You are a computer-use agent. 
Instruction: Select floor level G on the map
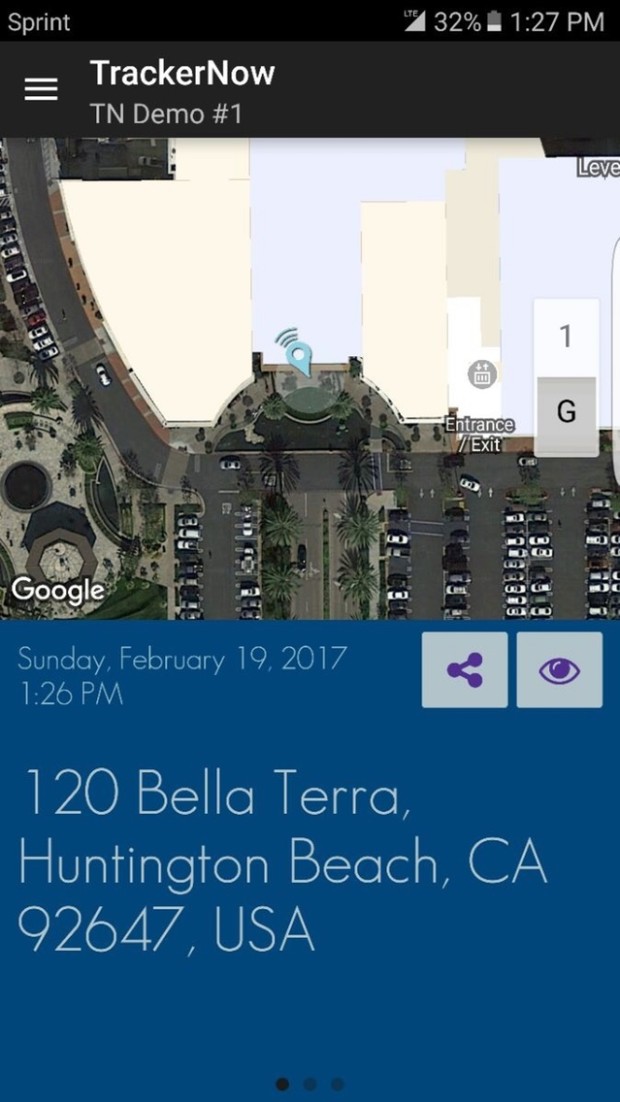[x=566, y=412]
